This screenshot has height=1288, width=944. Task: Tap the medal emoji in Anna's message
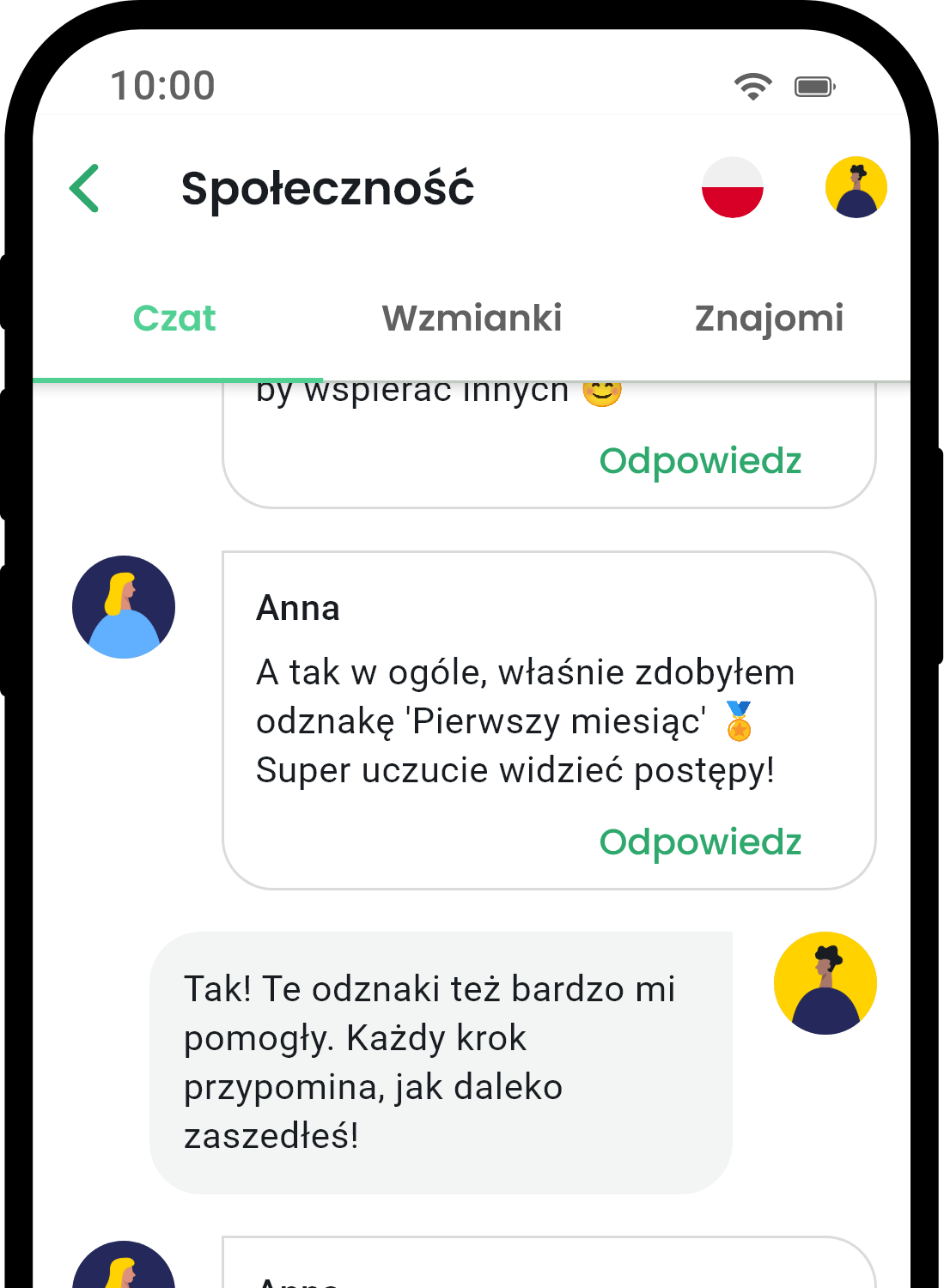coord(739,726)
